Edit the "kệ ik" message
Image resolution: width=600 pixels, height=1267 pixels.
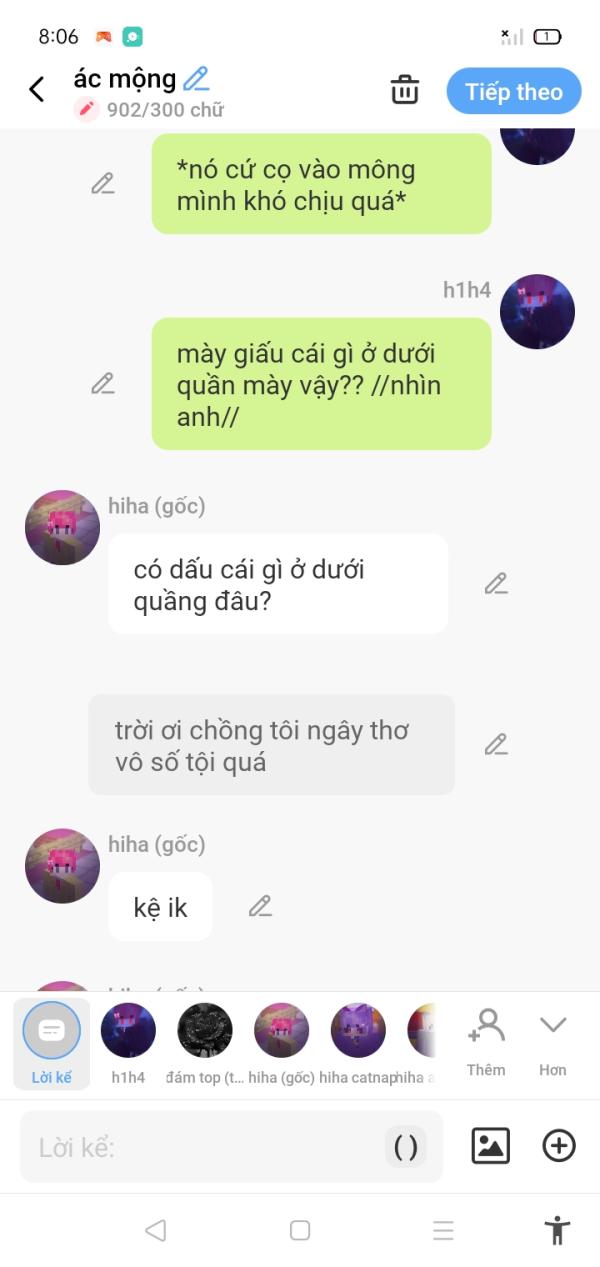[x=260, y=907]
